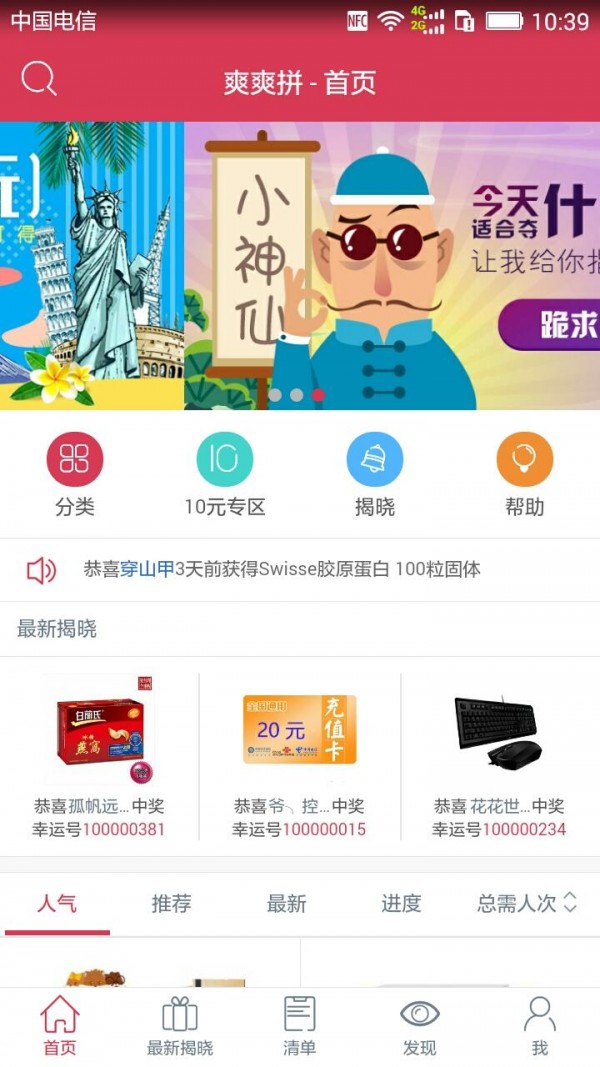
Task: Open the 分类 categories shortcut
Action: [75, 475]
